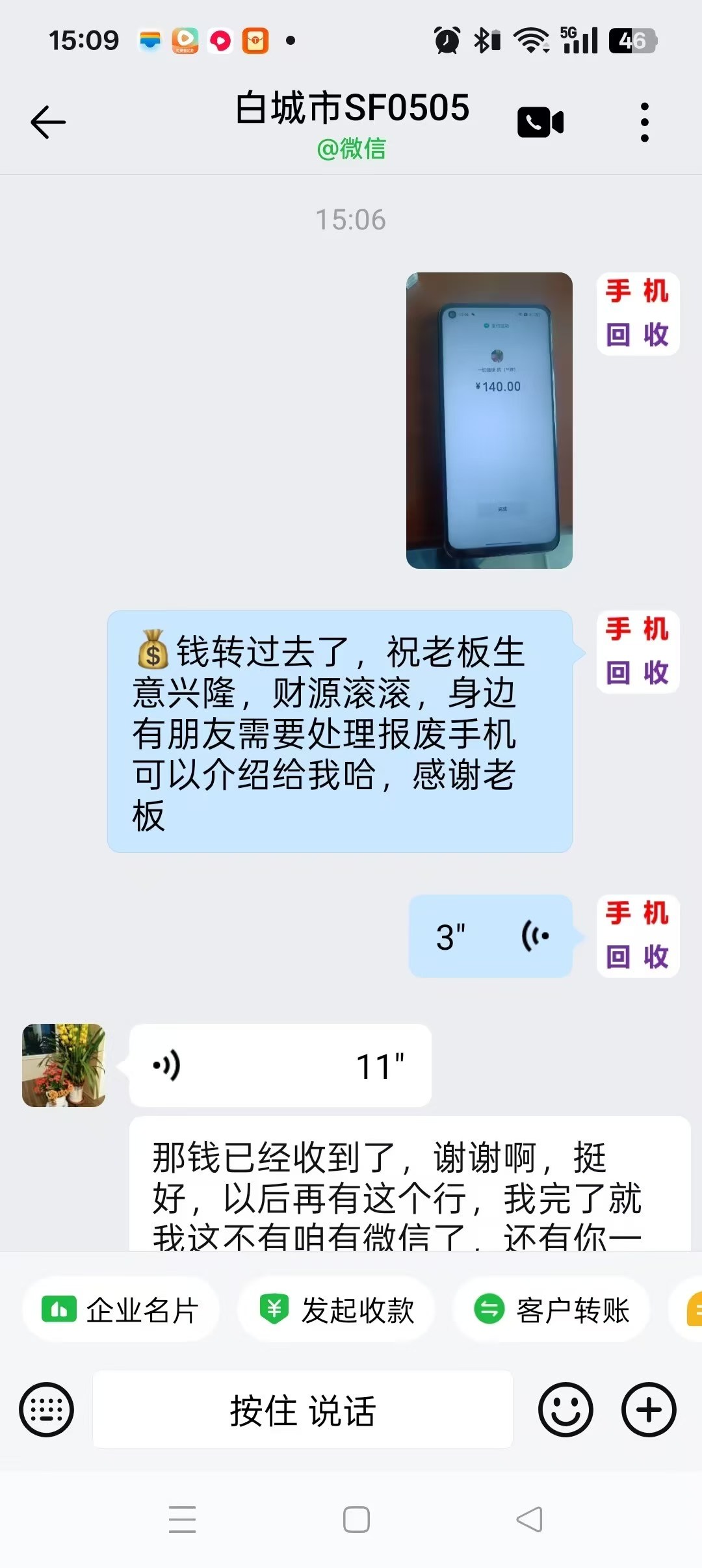Screen dimensions: 702x1568
Task: Tap the back arrow to leave chat
Action: coord(47,122)
